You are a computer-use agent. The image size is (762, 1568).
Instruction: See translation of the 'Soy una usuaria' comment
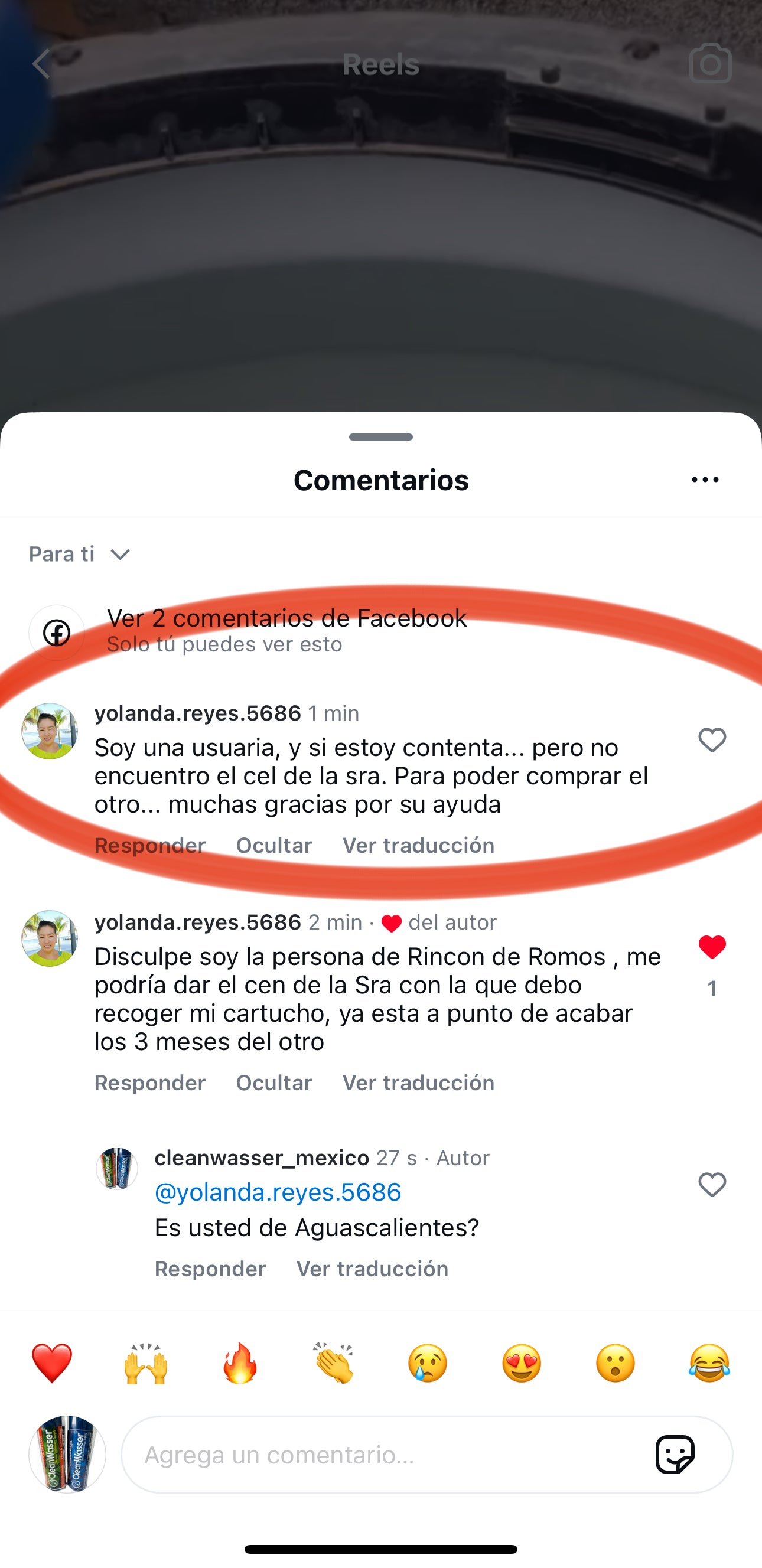point(418,846)
